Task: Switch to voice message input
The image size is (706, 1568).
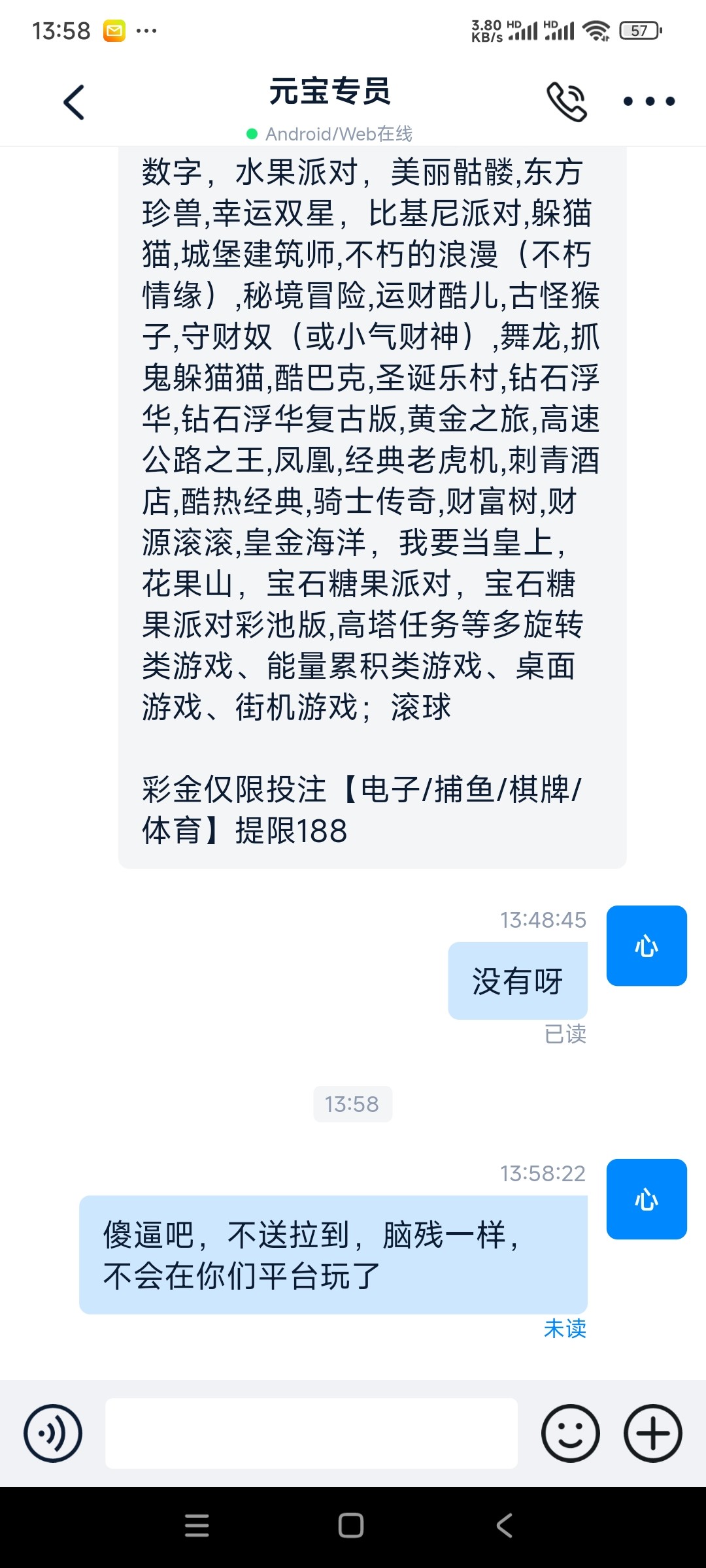Action: click(53, 1433)
